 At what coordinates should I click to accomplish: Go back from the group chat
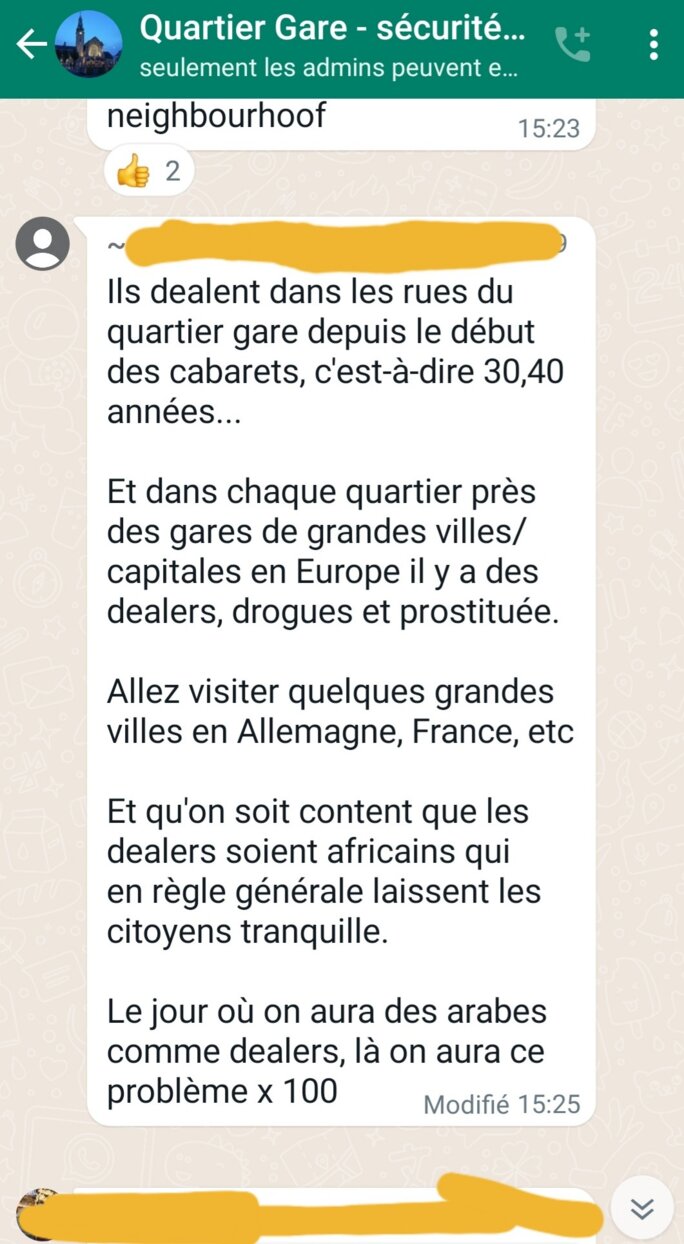coord(31,45)
